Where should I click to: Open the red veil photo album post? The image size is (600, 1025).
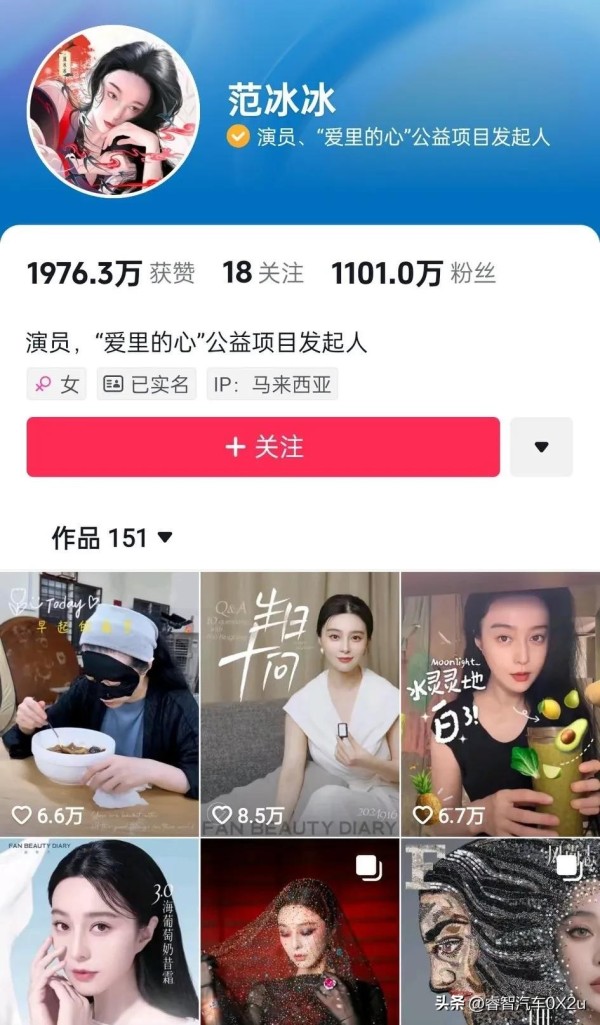point(300,930)
